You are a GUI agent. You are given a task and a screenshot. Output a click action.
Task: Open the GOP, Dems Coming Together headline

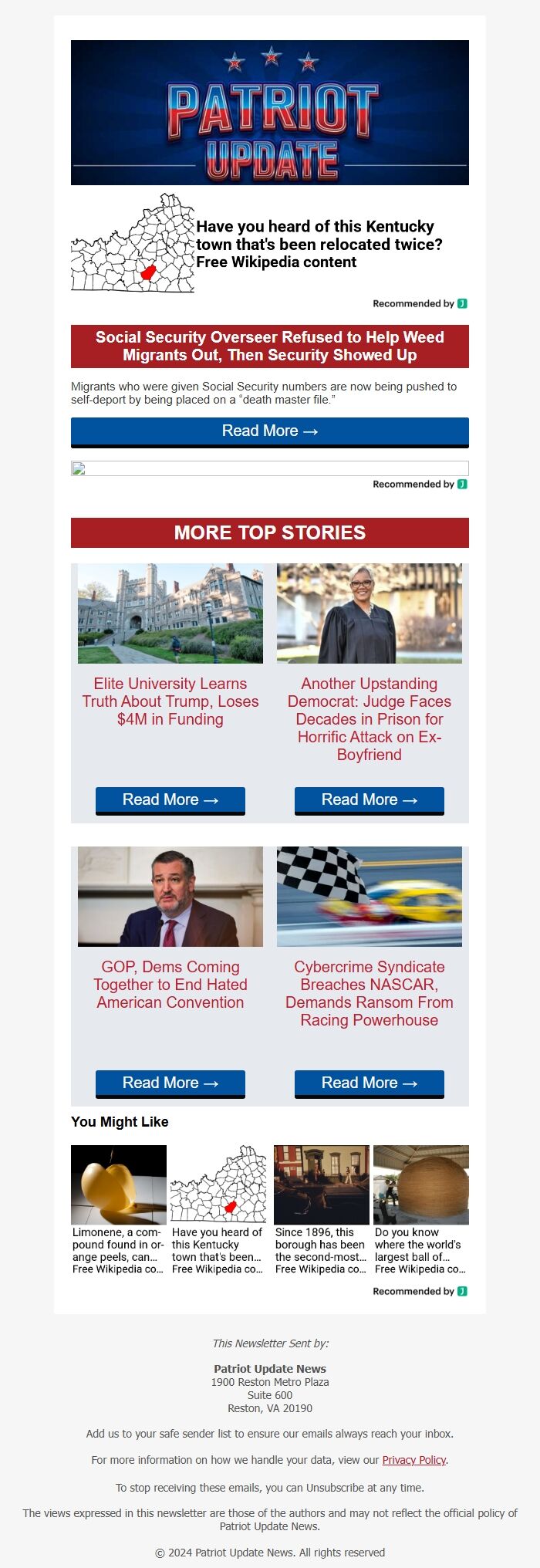[170, 985]
